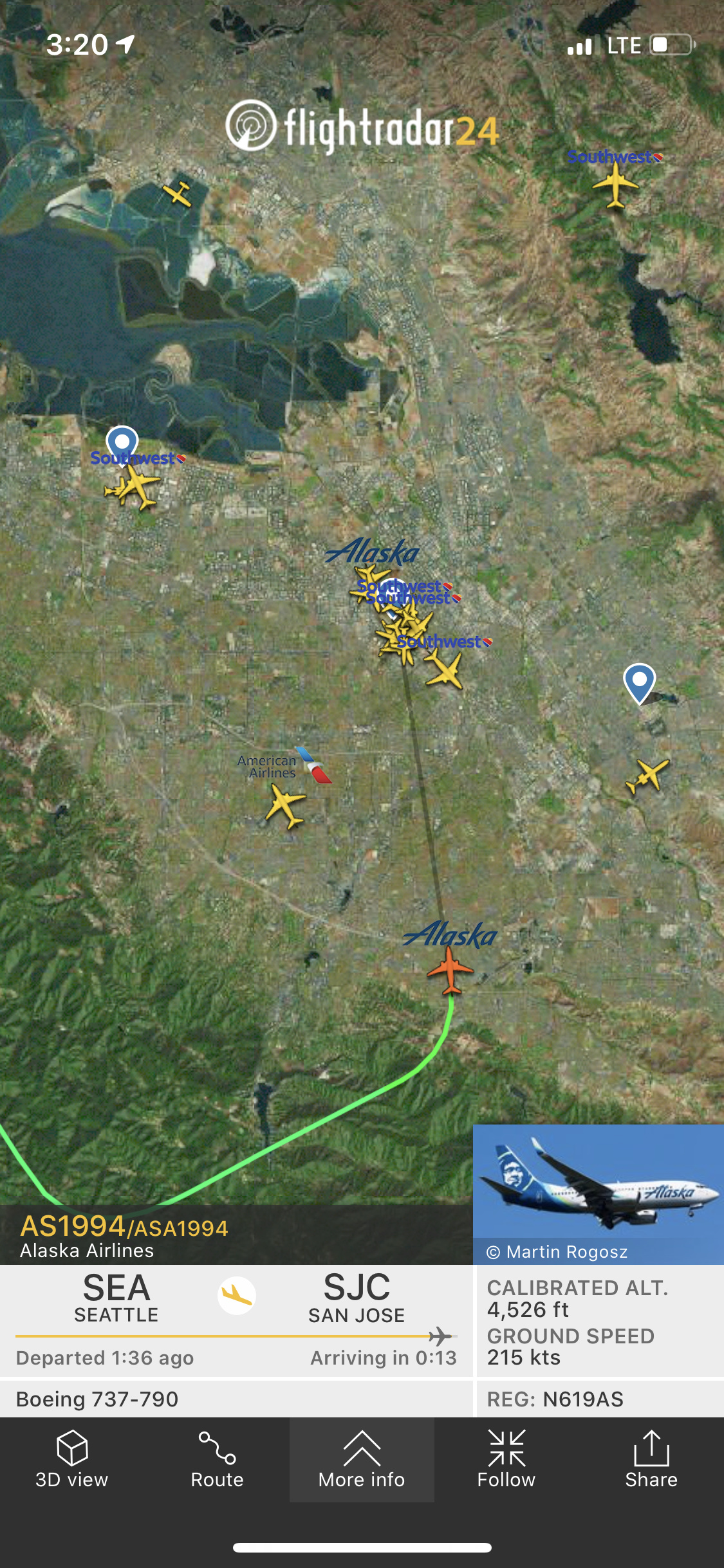This screenshot has height=1568, width=724.
Task: Select the American Airlines plane on map
Action: [x=285, y=807]
